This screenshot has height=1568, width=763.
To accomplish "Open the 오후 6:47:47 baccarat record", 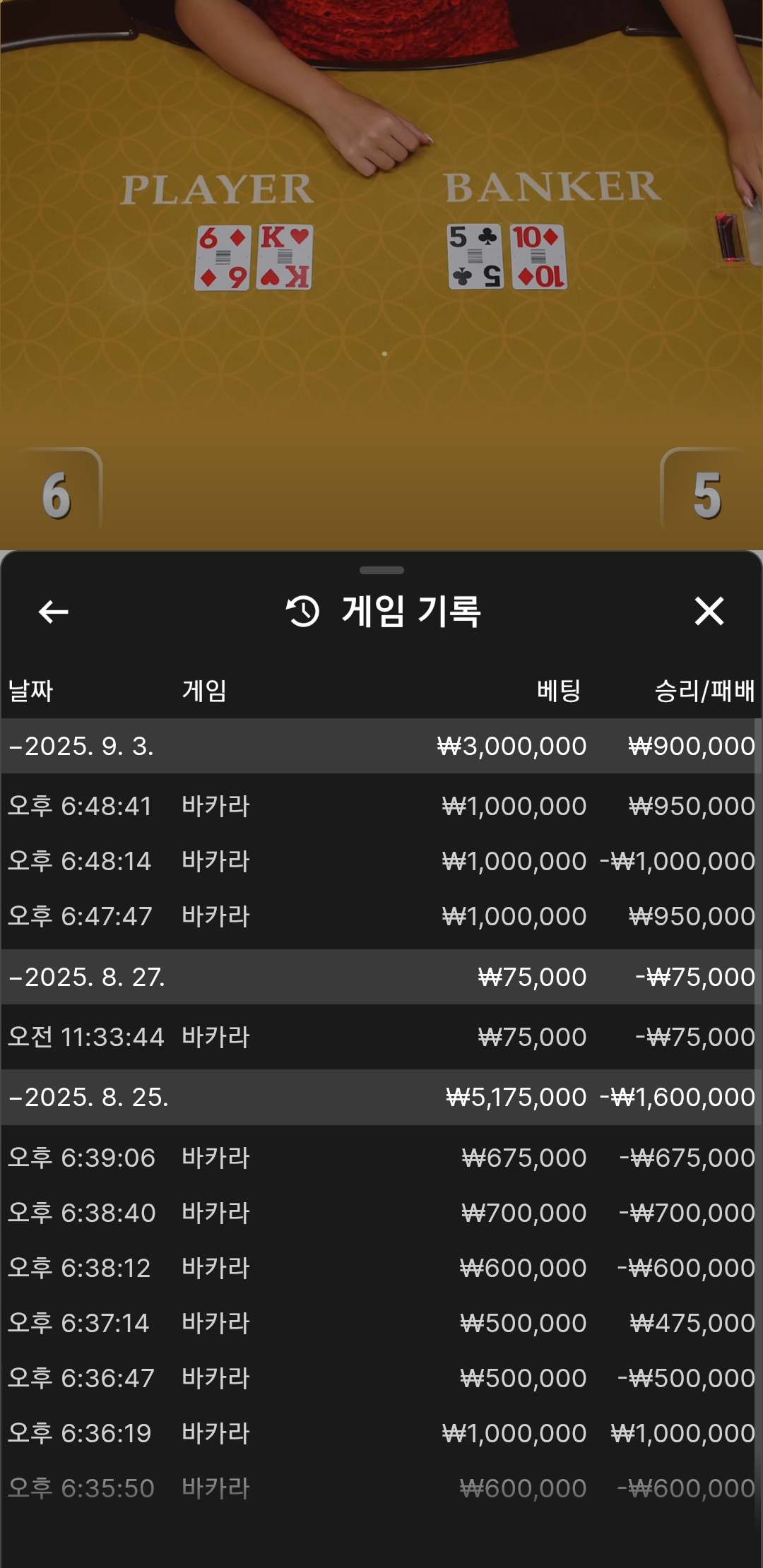I will 379,916.
